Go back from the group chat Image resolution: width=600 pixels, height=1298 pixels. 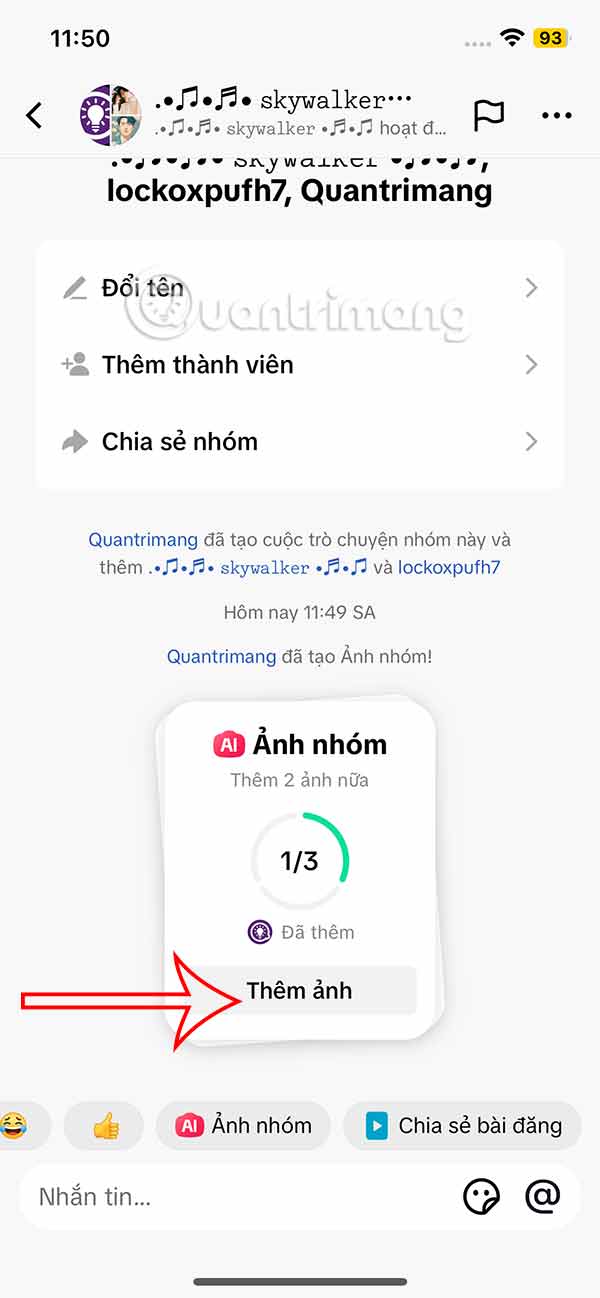[35, 116]
